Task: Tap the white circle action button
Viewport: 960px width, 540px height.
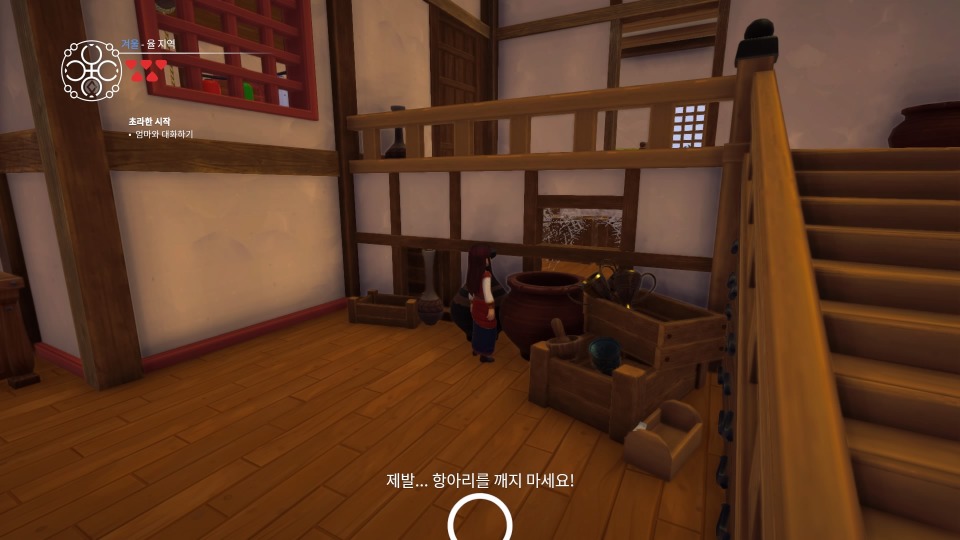Action: coord(480,522)
